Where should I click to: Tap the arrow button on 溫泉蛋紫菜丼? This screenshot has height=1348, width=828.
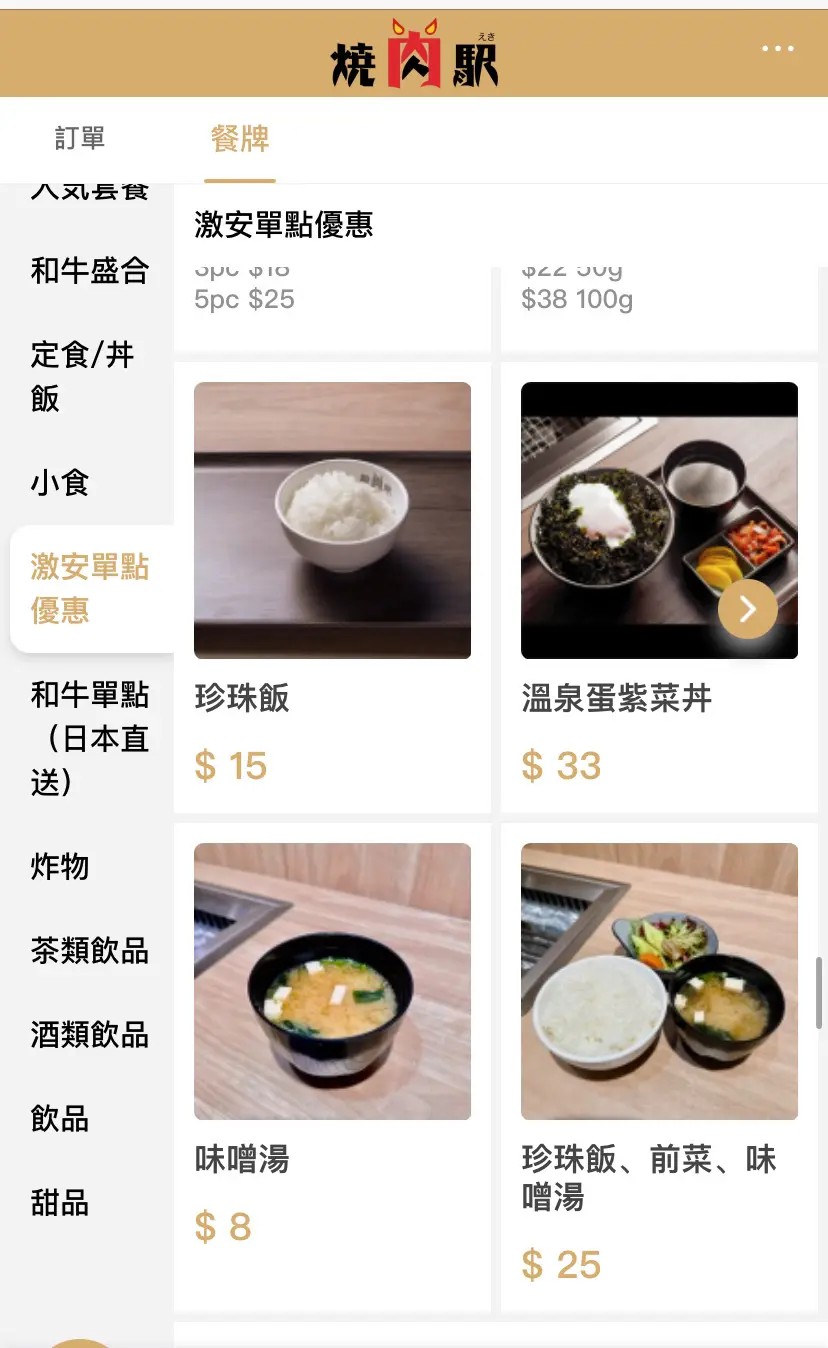click(747, 608)
